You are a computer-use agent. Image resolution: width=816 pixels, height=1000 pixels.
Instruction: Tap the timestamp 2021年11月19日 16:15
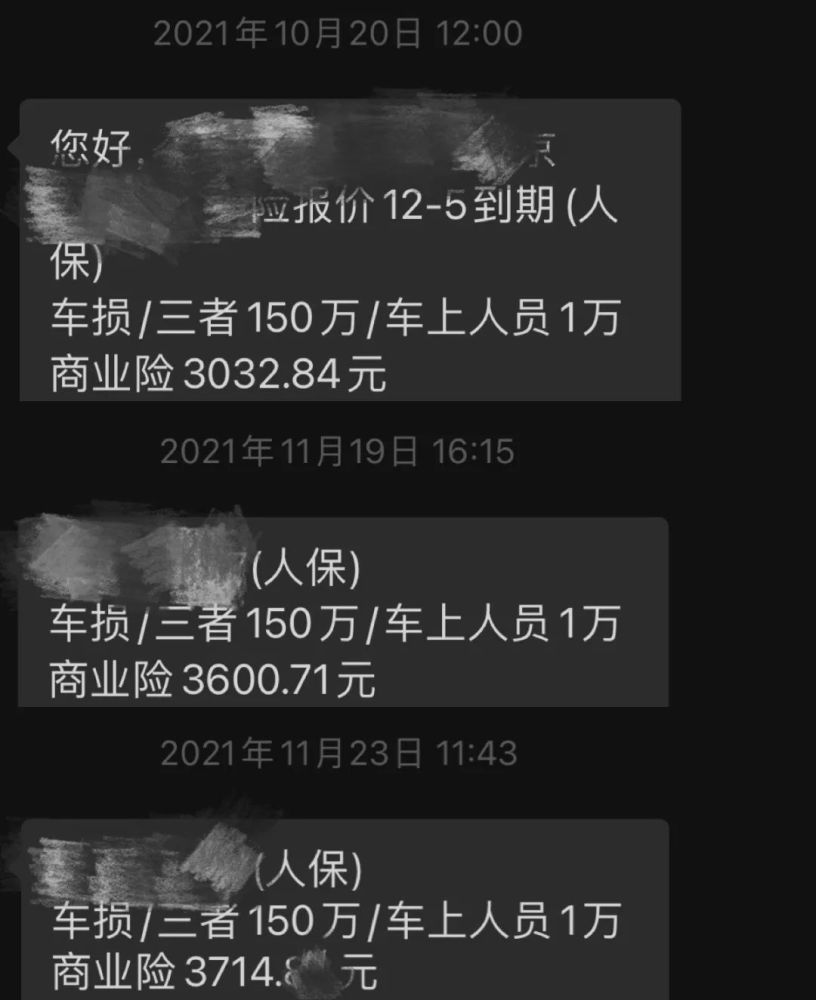(338, 452)
